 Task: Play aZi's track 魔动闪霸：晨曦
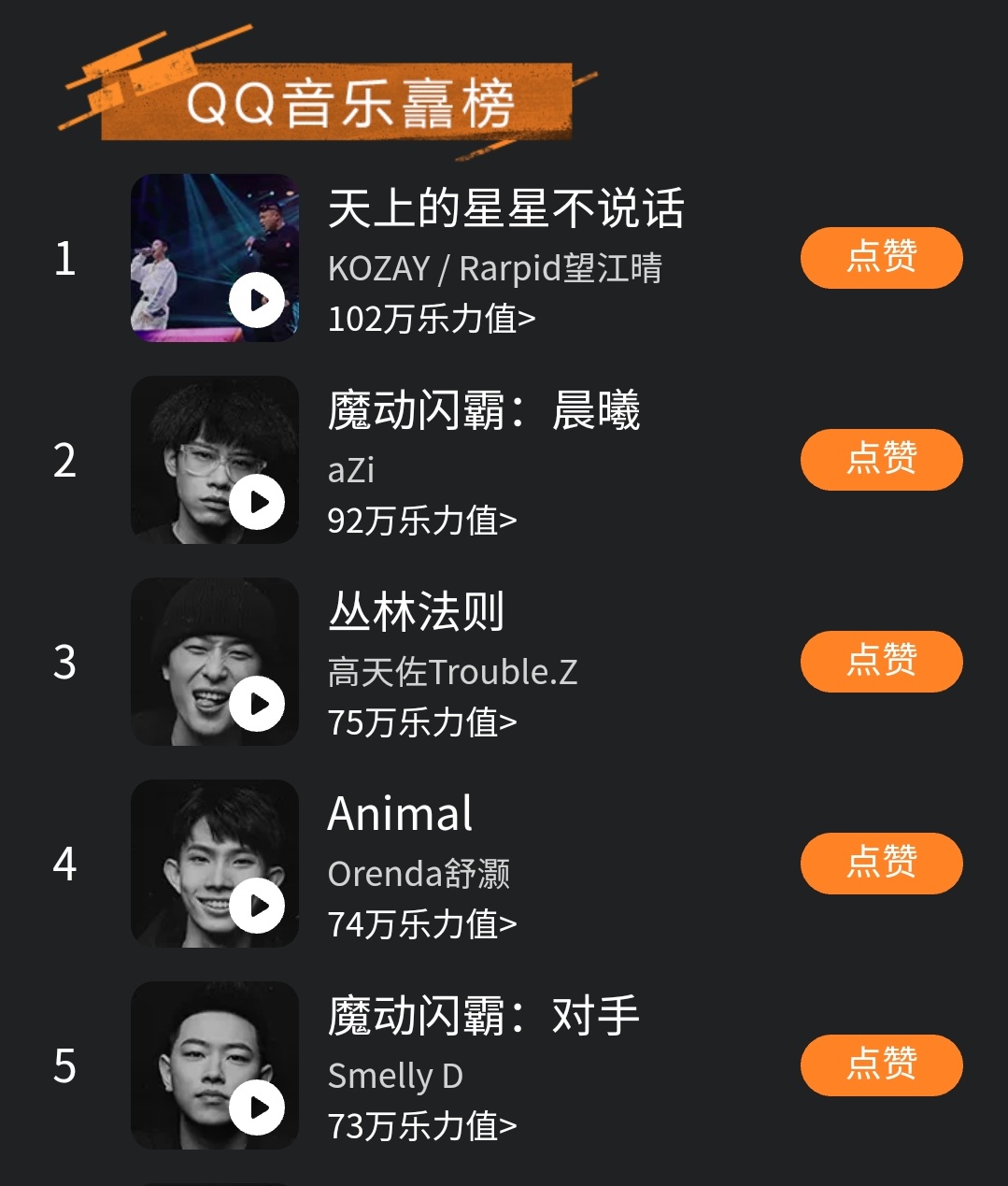(255, 502)
